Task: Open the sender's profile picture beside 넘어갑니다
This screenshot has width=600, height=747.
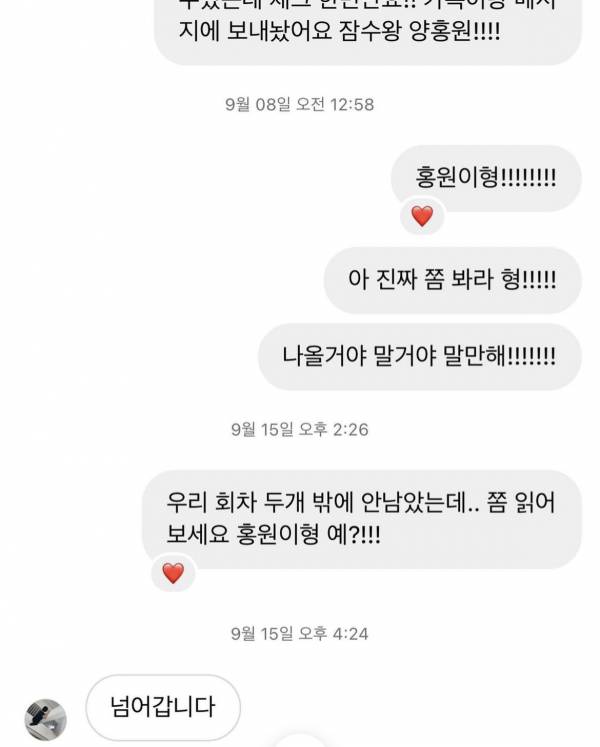Action: 45,719
